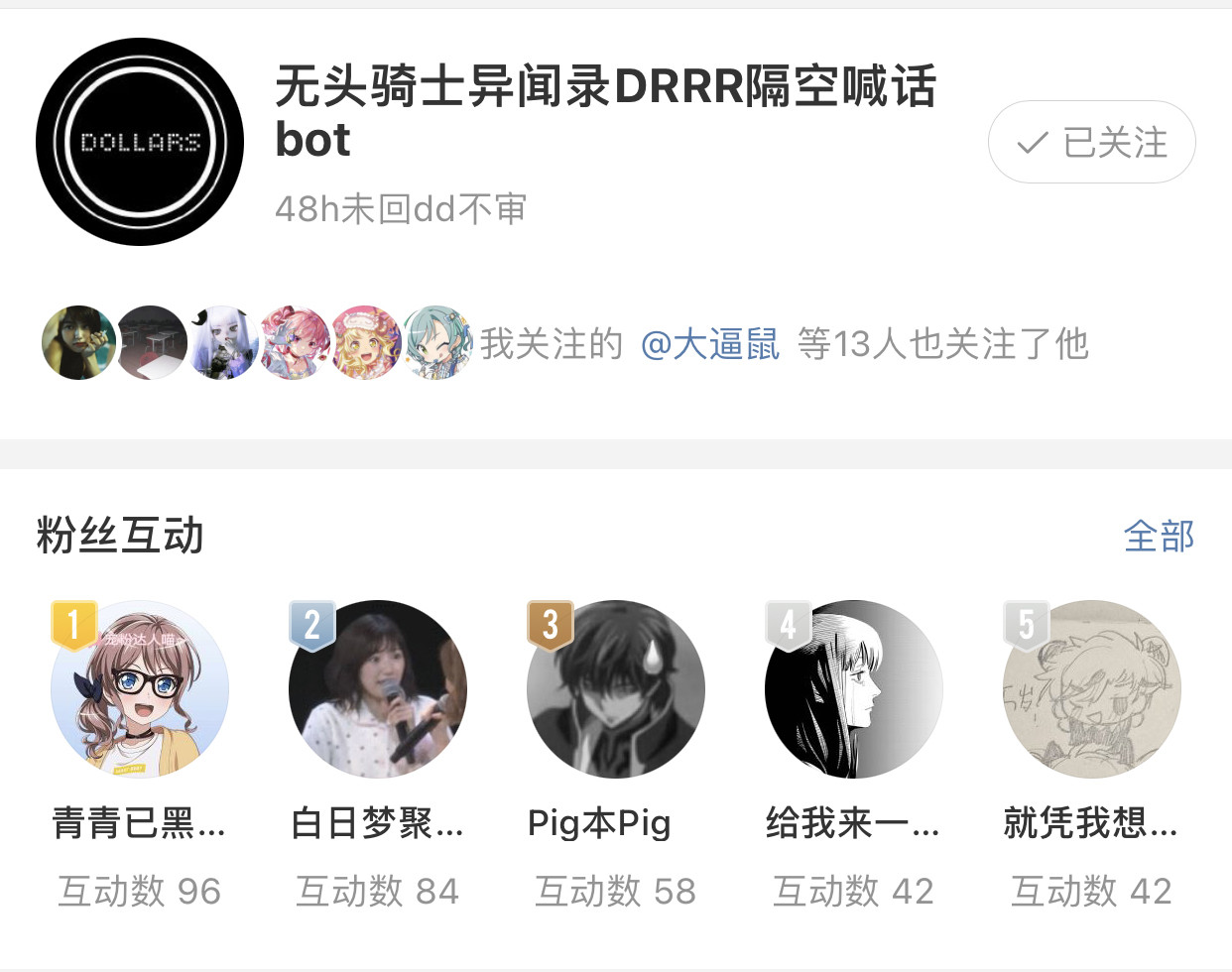The image size is (1232, 972).
Task: Open rank 2 fan 白日梦聚
Action: [x=378, y=689]
